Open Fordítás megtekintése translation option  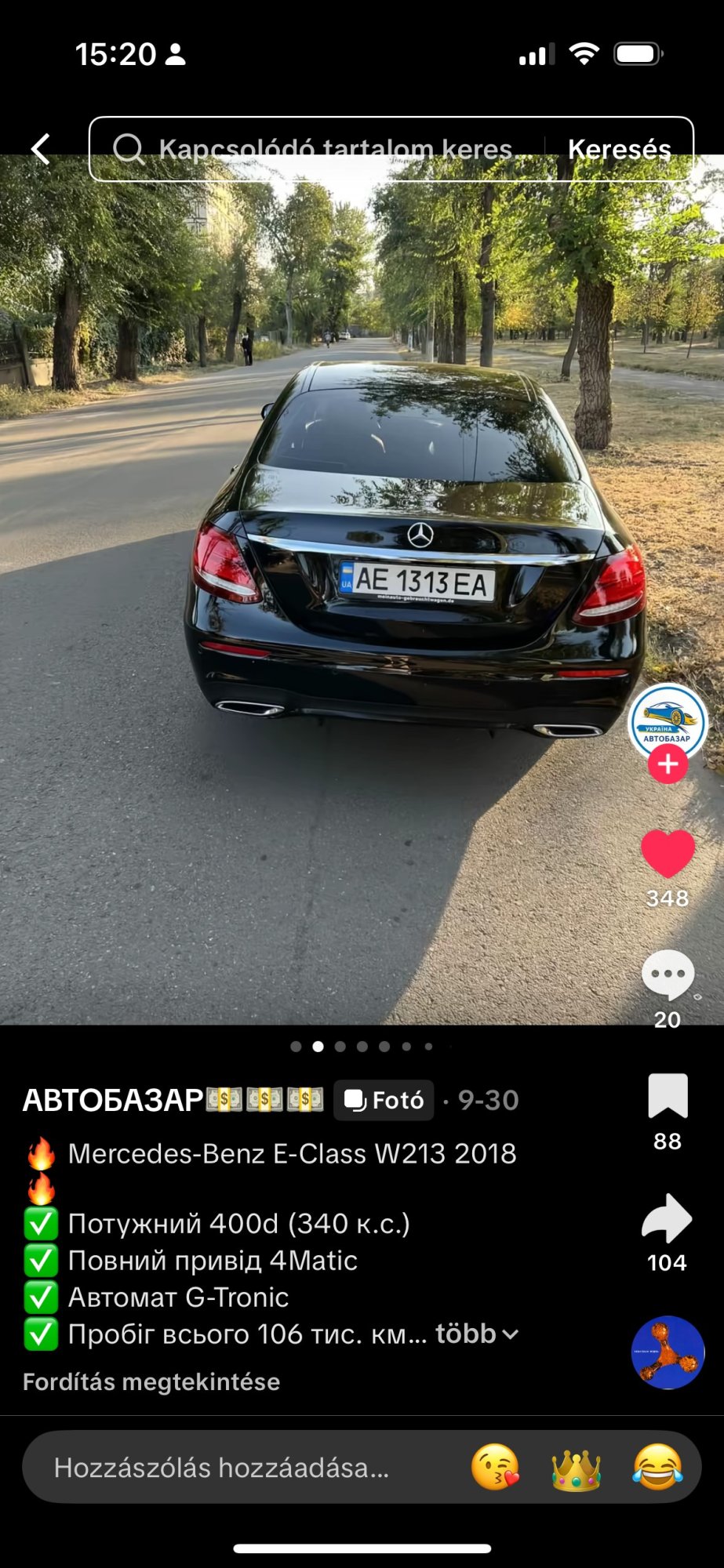click(x=151, y=1382)
